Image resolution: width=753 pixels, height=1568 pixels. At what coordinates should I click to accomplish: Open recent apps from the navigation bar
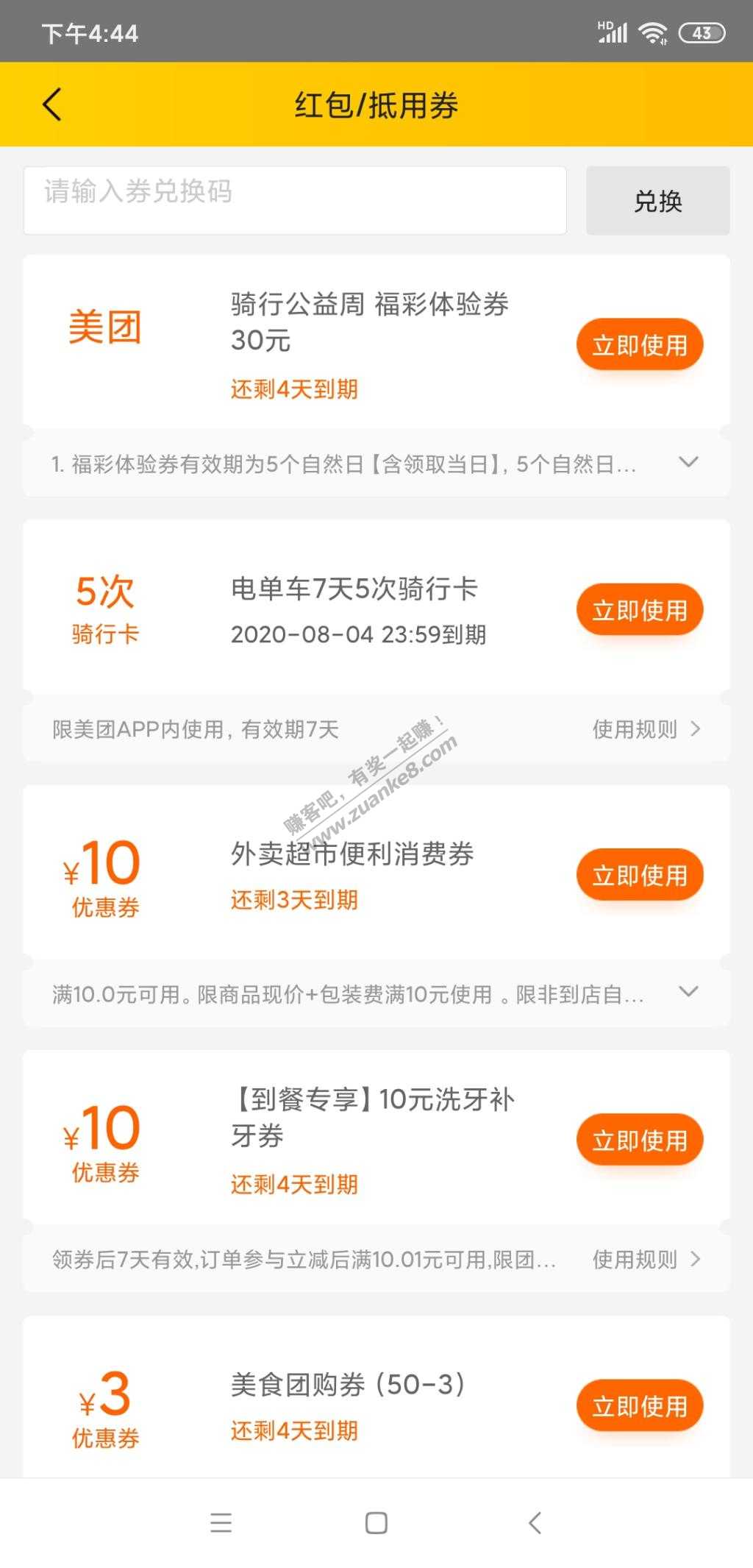click(x=221, y=1522)
